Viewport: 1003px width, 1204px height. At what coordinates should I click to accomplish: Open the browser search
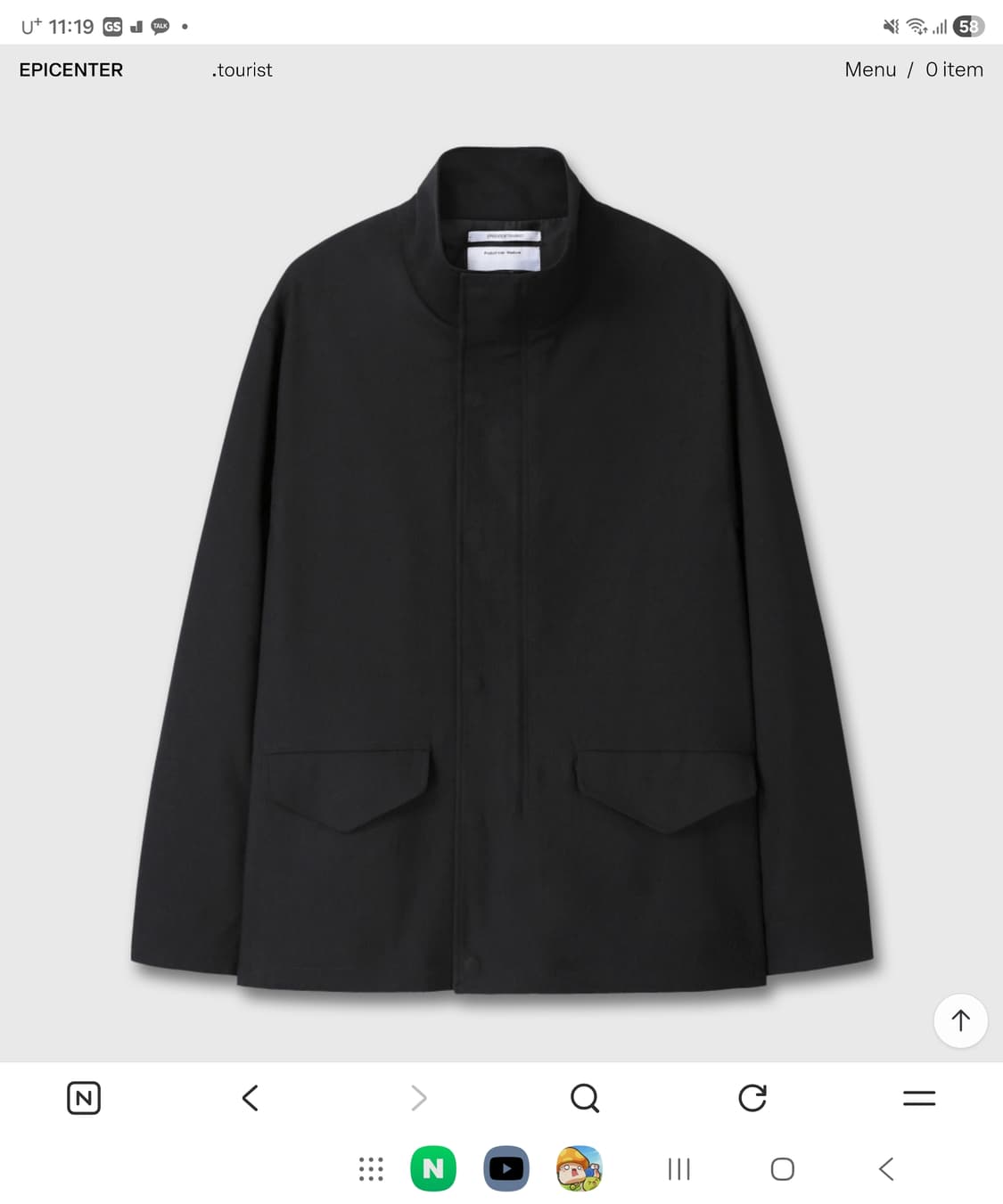coord(585,1098)
